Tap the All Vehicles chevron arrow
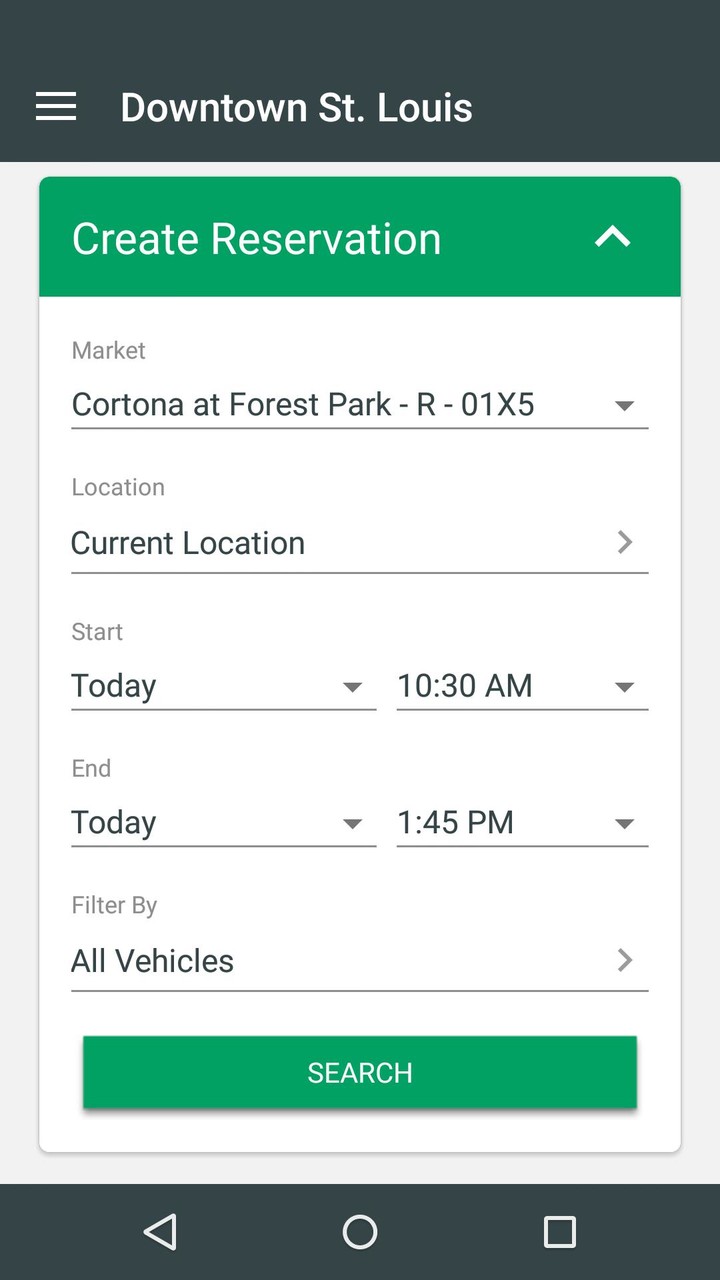720x1280 pixels. click(625, 961)
